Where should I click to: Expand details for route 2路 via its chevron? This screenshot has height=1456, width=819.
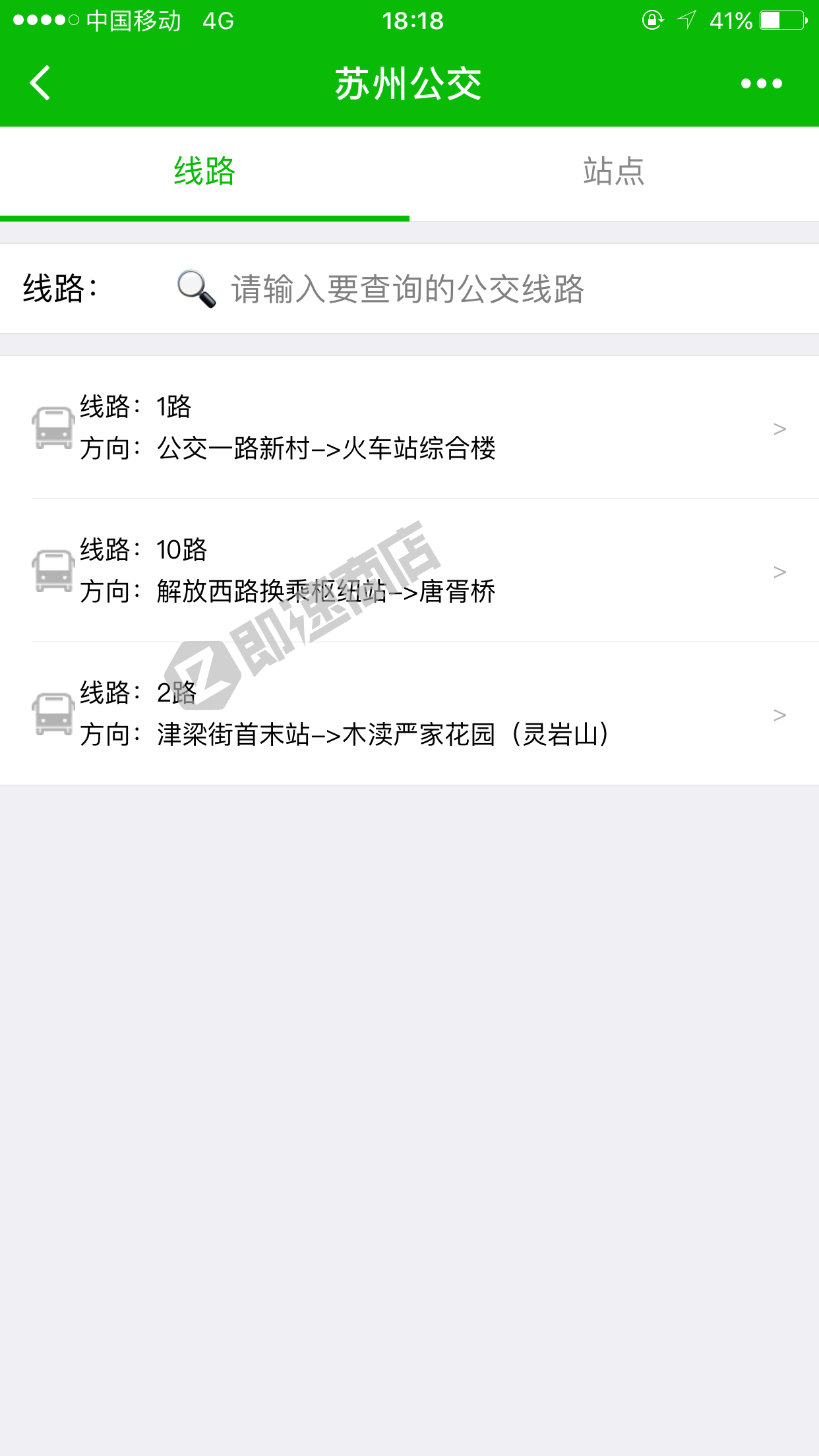point(781,715)
